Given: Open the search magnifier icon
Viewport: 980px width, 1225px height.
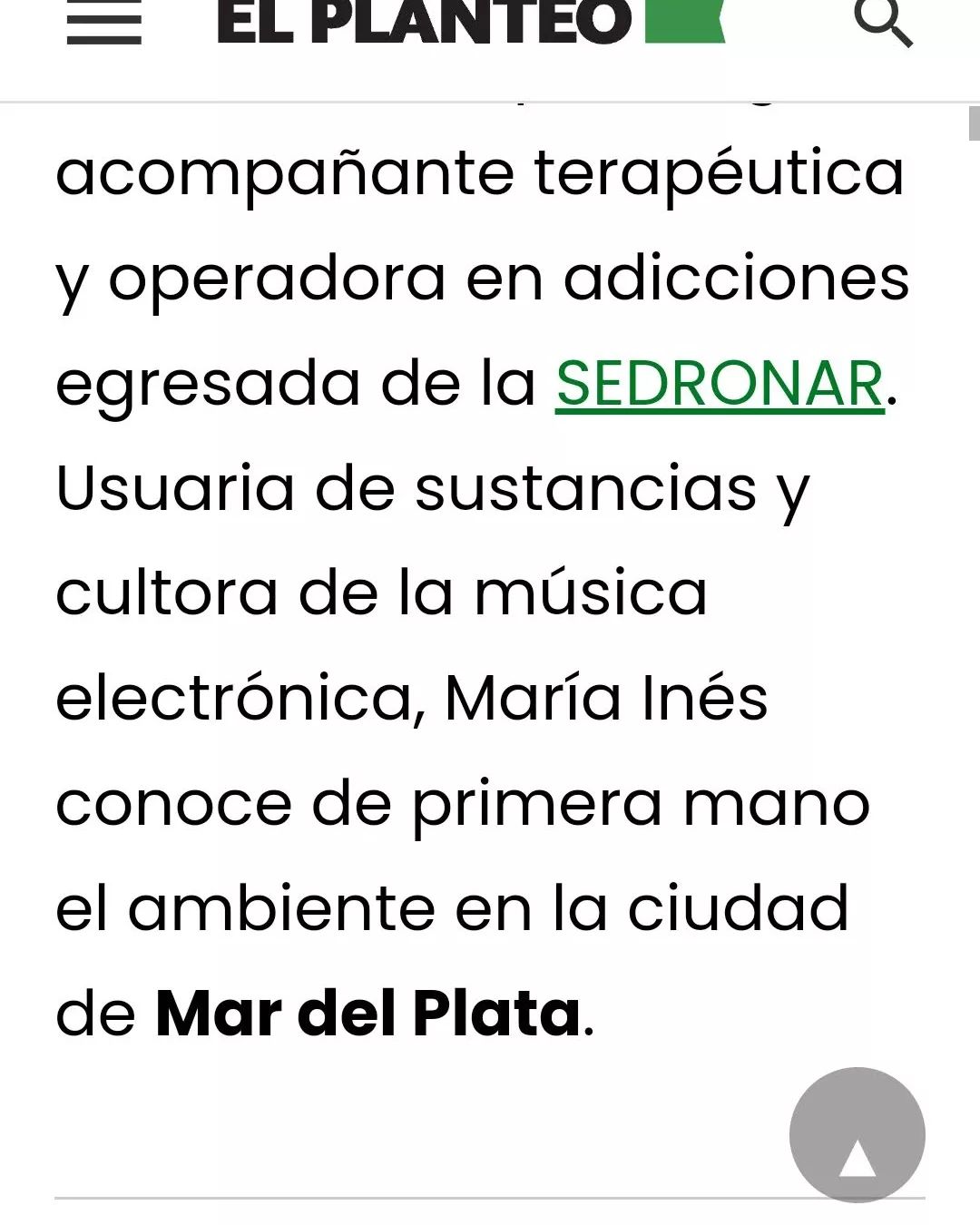Looking at the screenshot, I should (x=883, y=22).
